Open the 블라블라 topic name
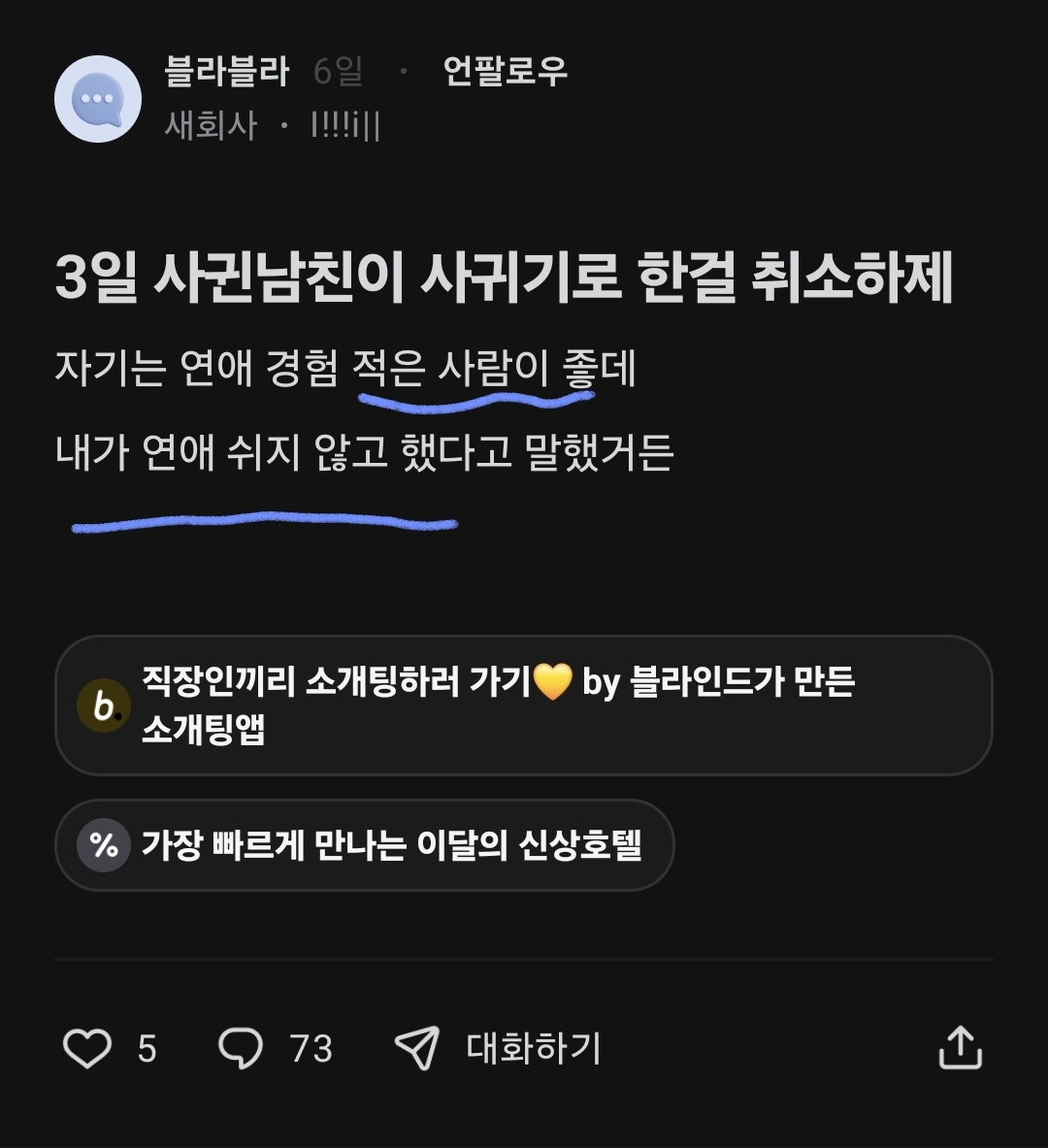This screenshot has height=1148, width=1048. click(227, 71)
